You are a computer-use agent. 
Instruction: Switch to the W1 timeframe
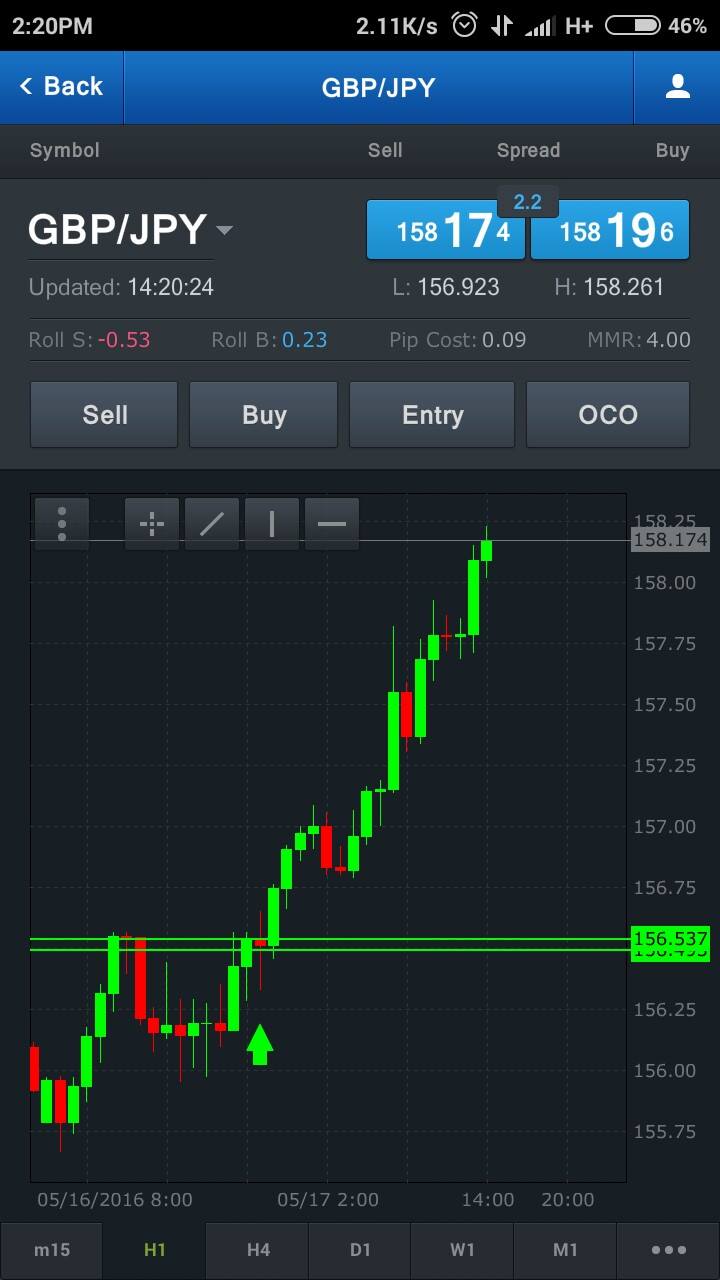[x=462, y=1250]
